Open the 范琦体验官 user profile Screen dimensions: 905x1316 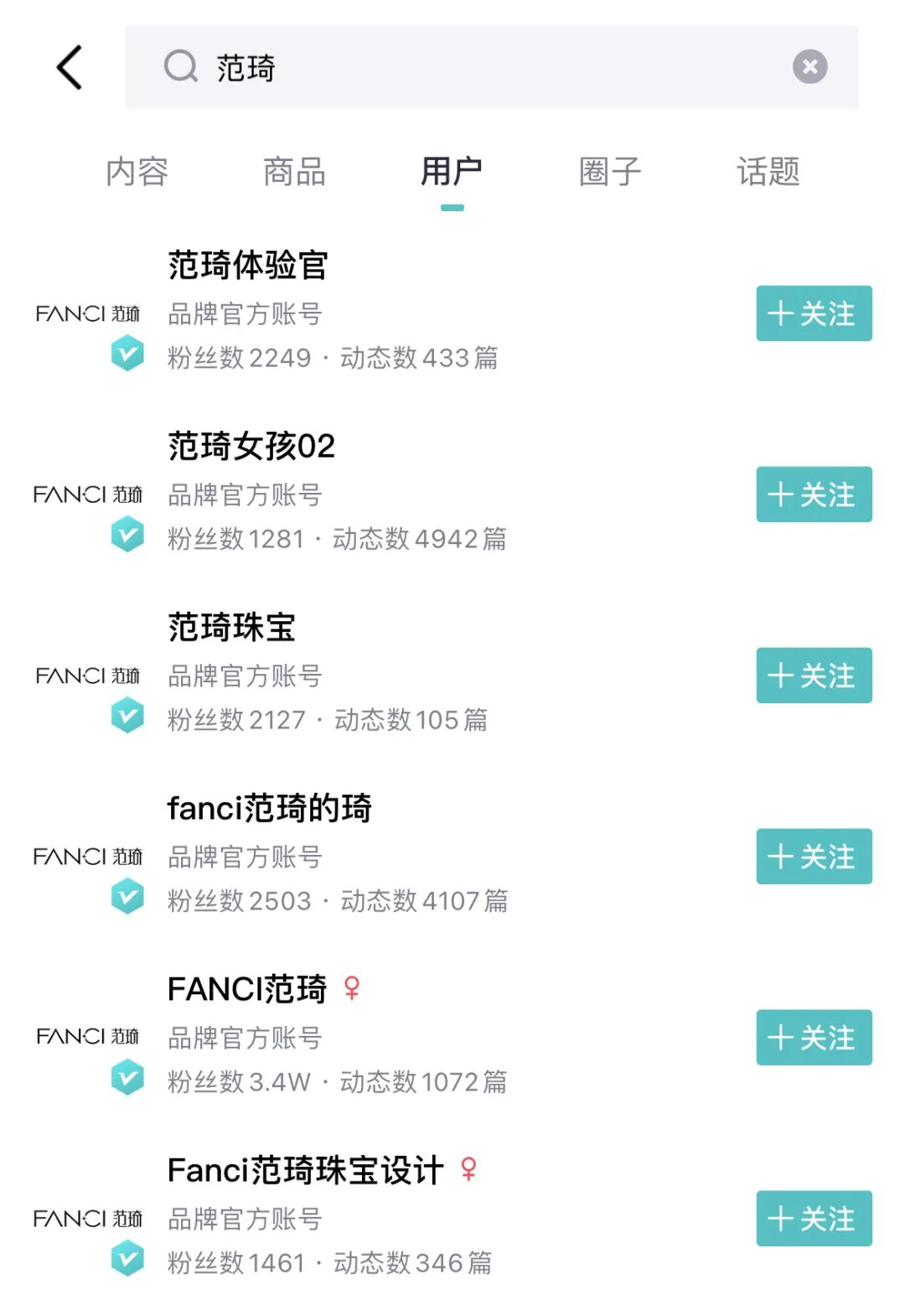point(248,266)
